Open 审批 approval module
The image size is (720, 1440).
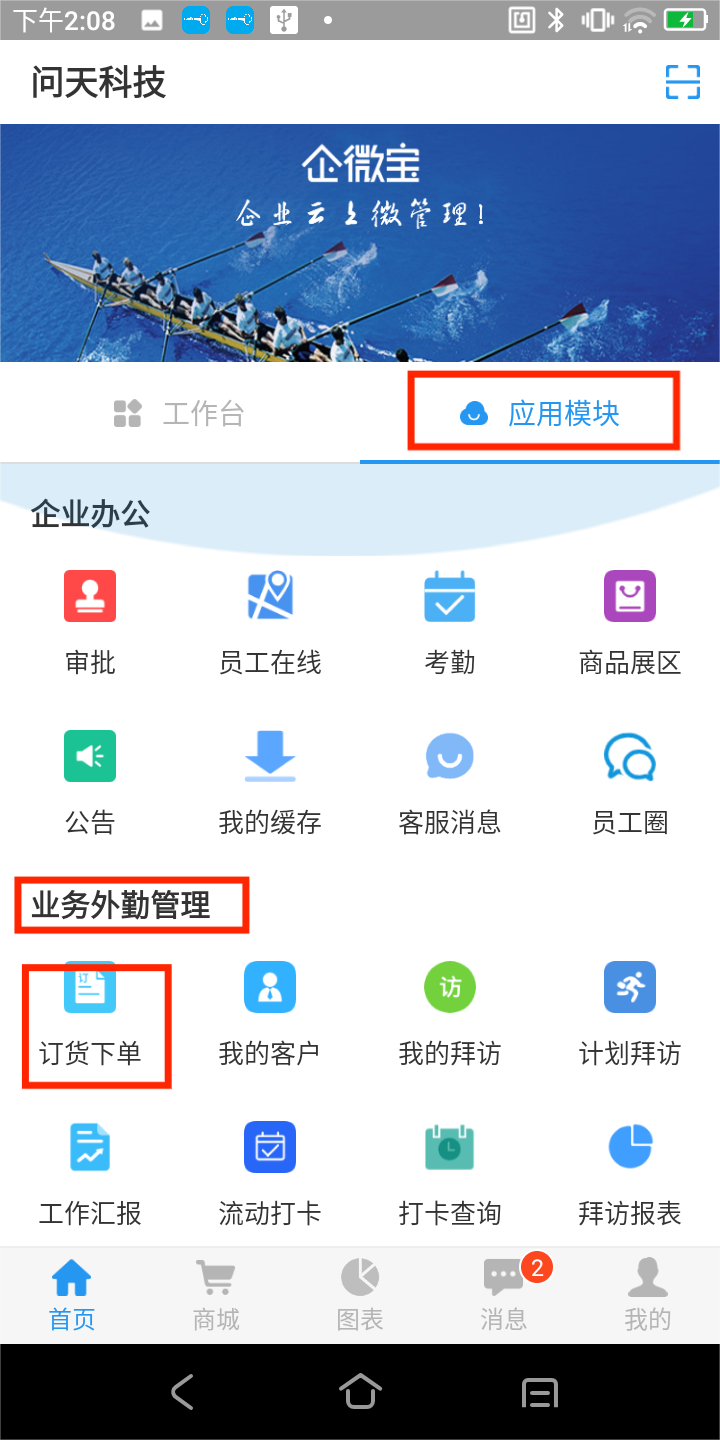click(90, 621)
